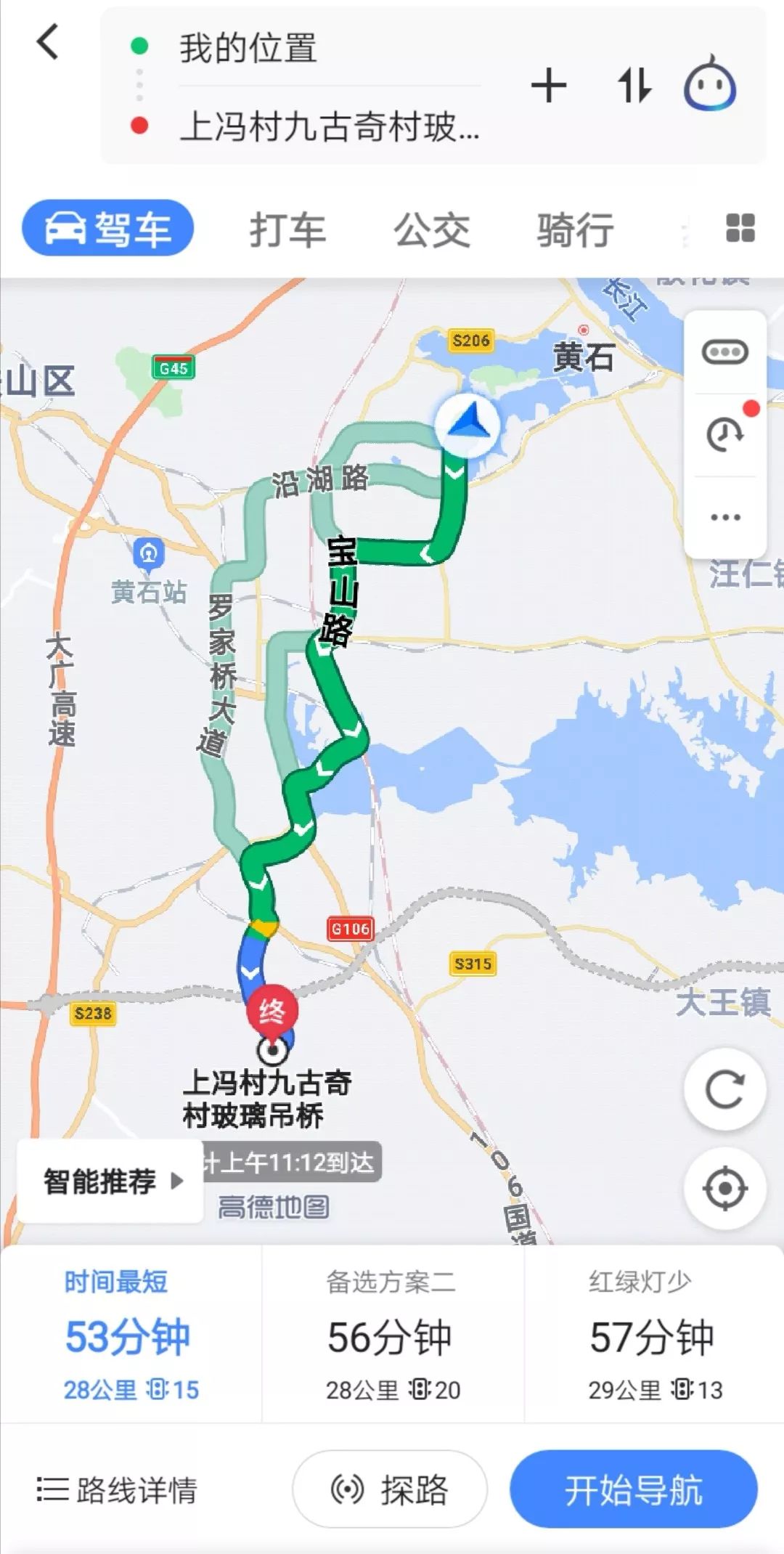Add a waypoint with the plus icon
Image resolution: width=784 pixels, height=1554 pixels.
(549, 86)
